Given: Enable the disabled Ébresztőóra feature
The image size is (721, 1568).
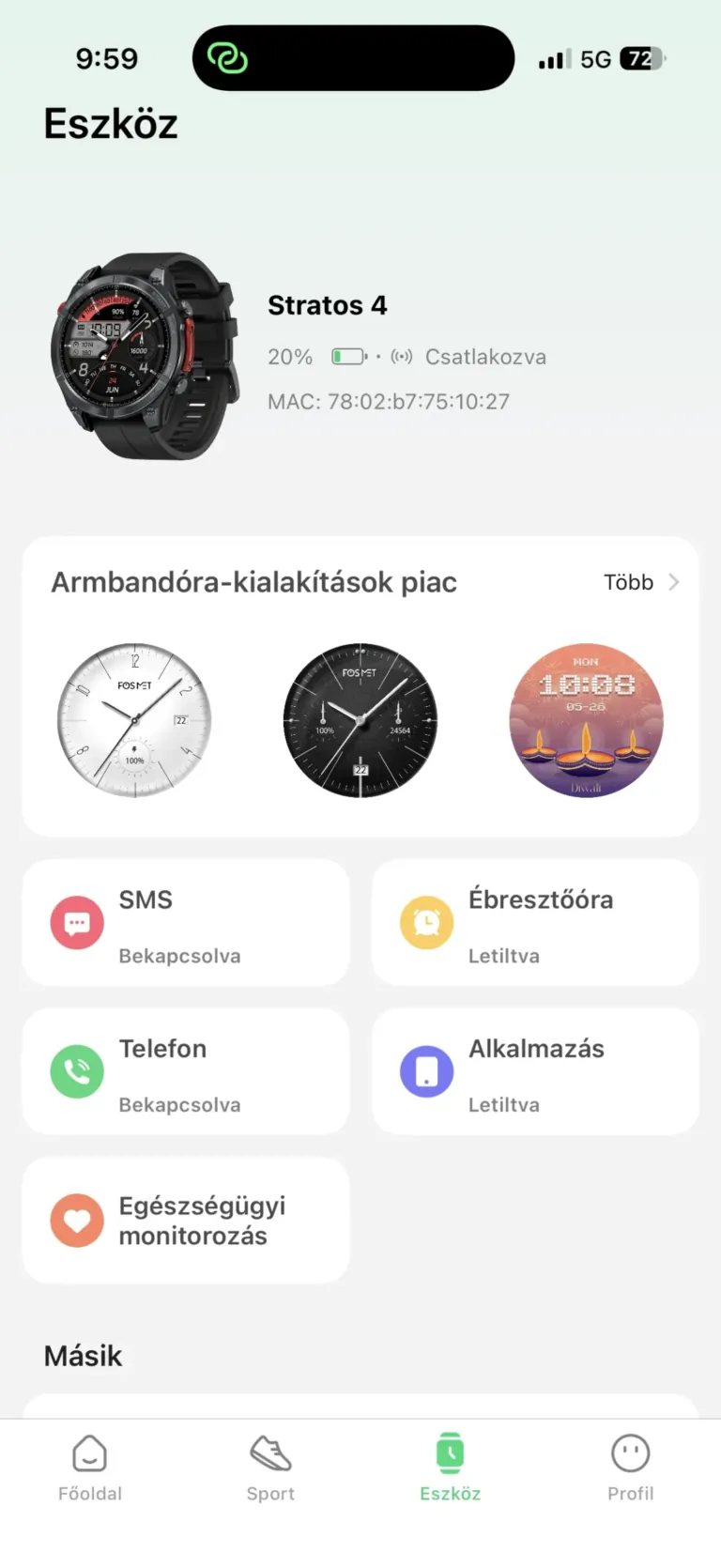Looking at the screenshot, I should pyautogui.click(x=535, y=922).
